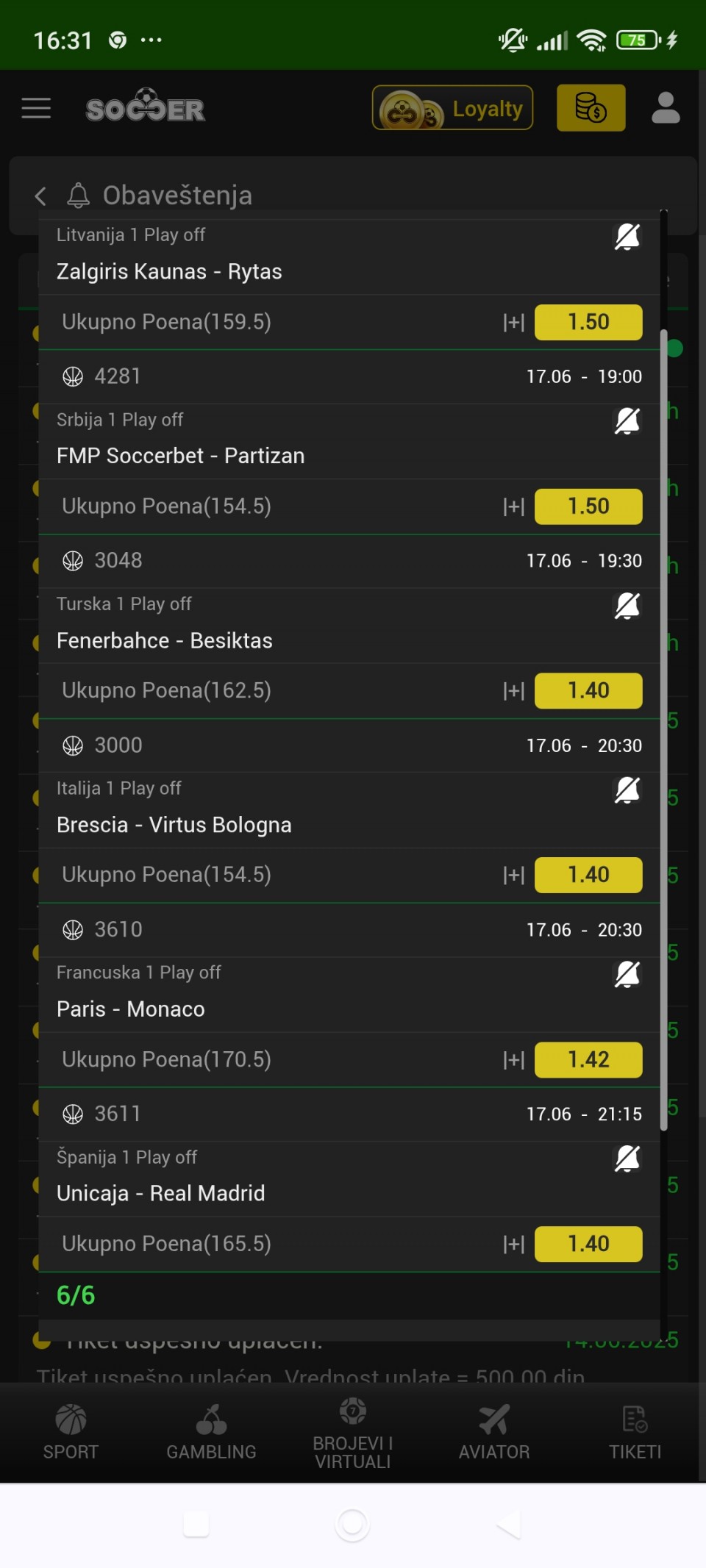Toggle notification bell for Fenerbahce - Besiktas
This screenshot has height=1568, width=706.
[627, 606]
